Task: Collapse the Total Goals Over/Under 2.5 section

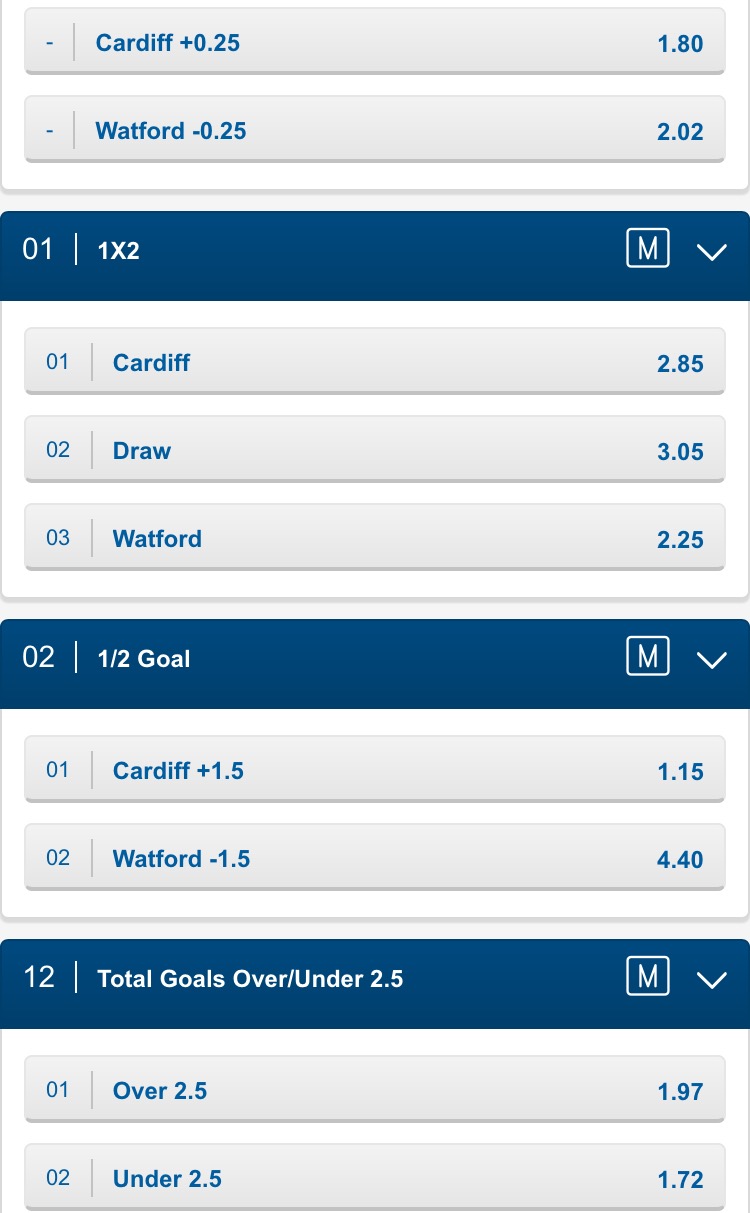Action: point(712,979)
